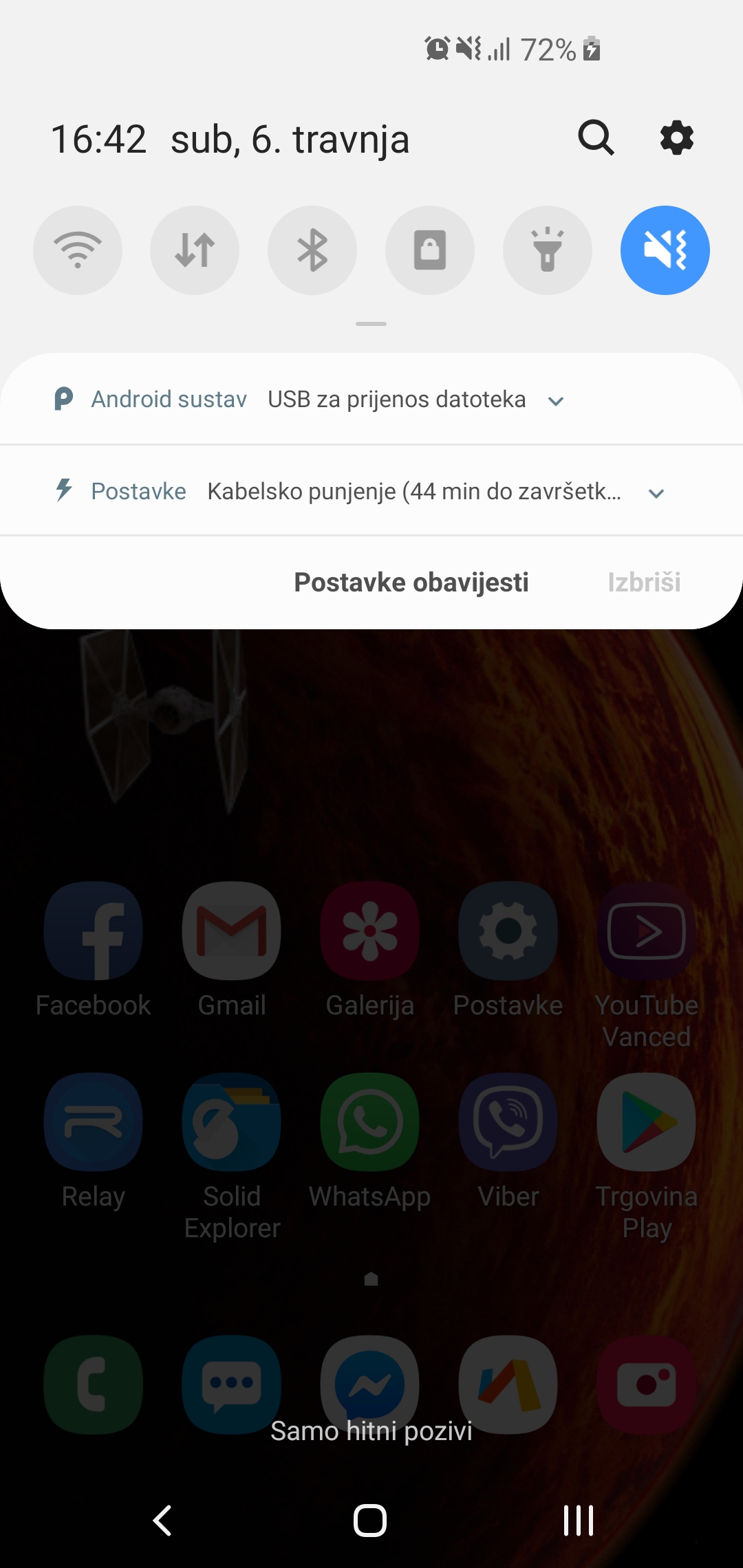This screenshot has width=743, height=1568.
Task: Enable mobile data toggle
Action: coord(195,250)
